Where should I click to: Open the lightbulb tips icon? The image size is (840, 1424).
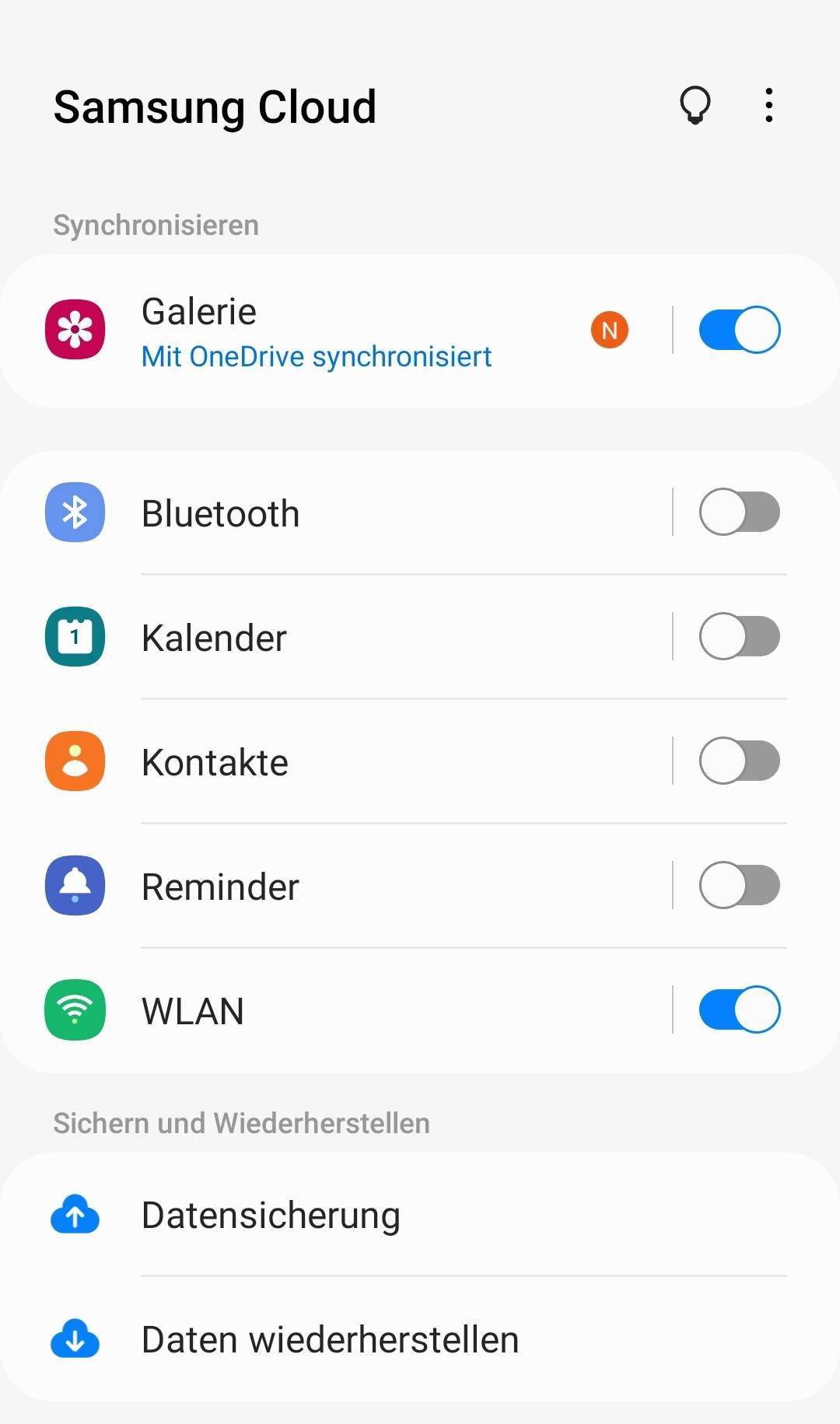coord(695,105)
